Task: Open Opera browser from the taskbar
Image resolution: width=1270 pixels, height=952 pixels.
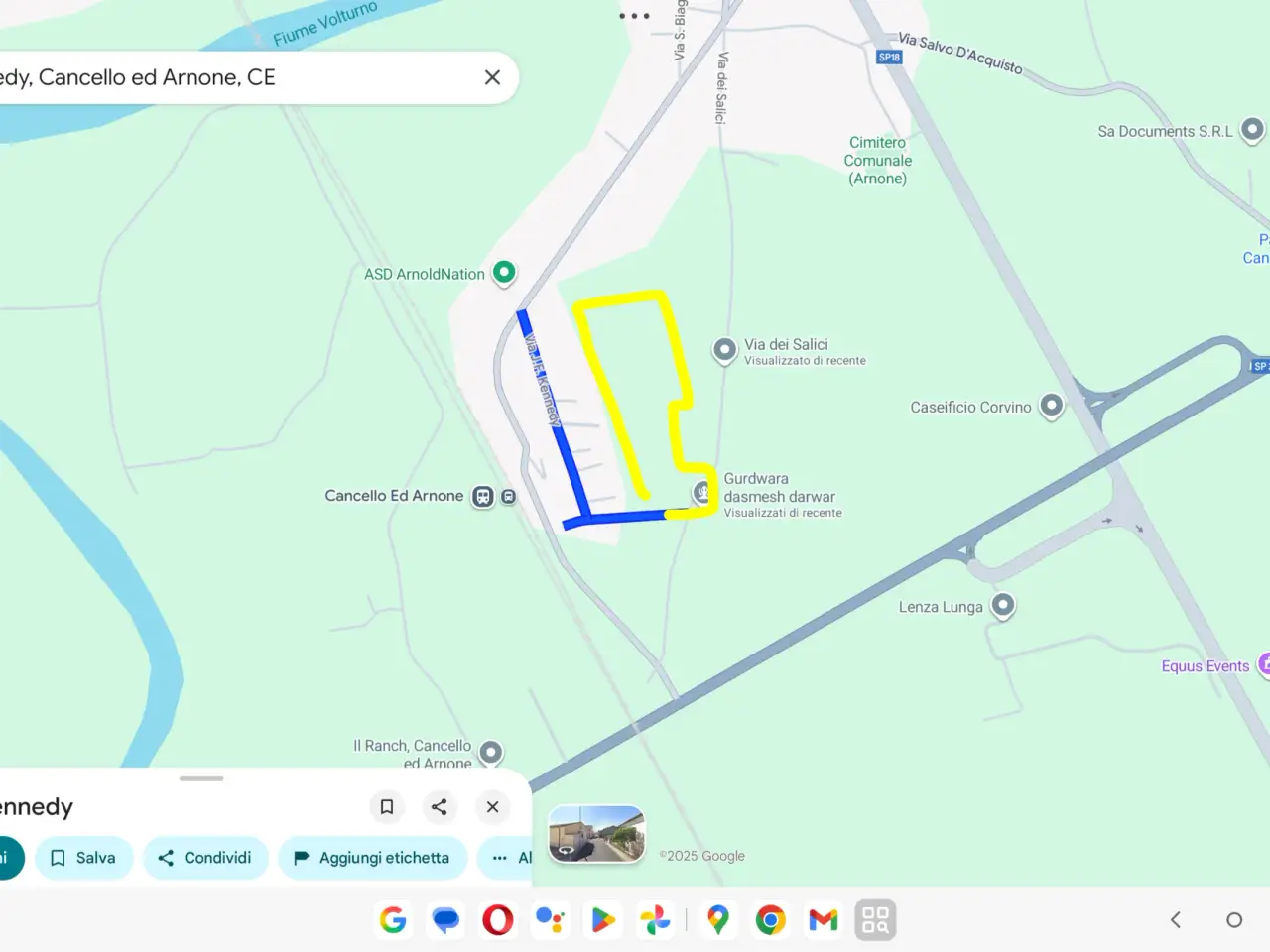Action: (x=498, y=920)
